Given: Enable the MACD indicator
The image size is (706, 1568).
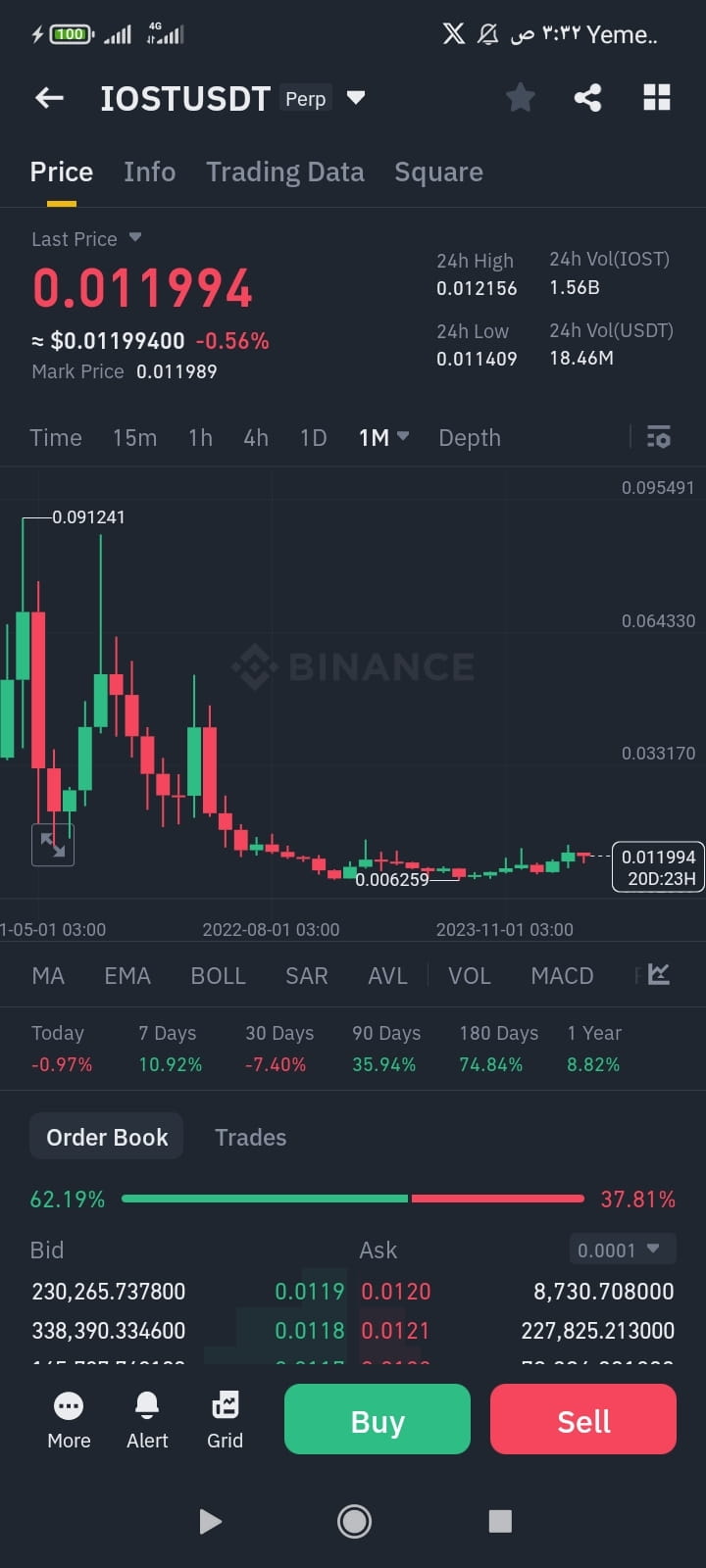Looking at the screenshot, I should 562,975.
